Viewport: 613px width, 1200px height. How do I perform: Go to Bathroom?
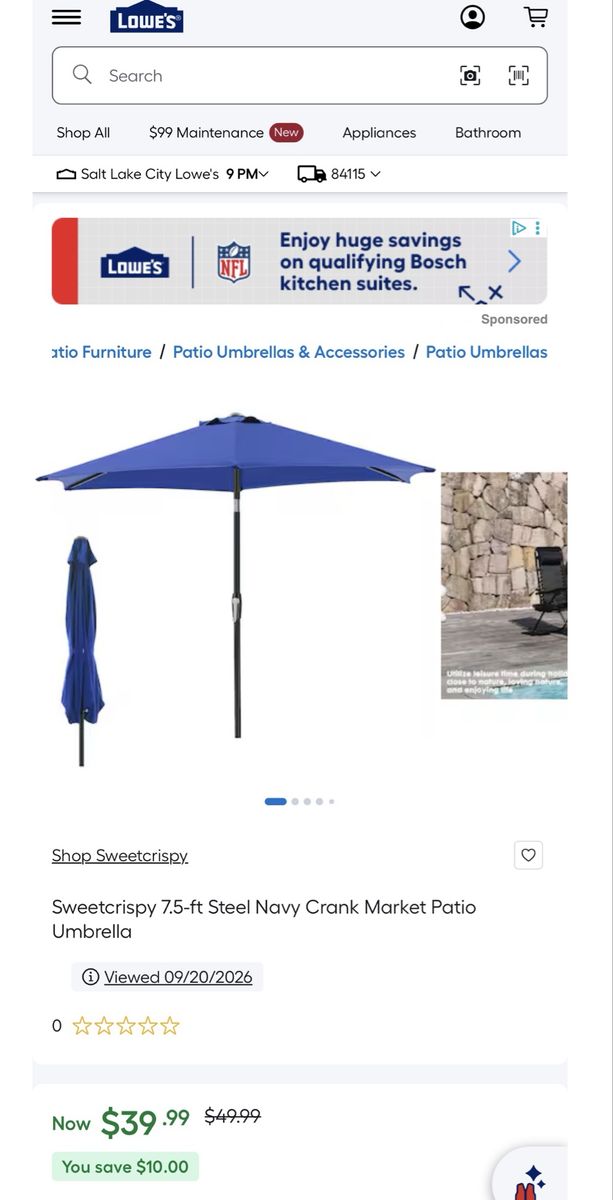tap(488, 132)
